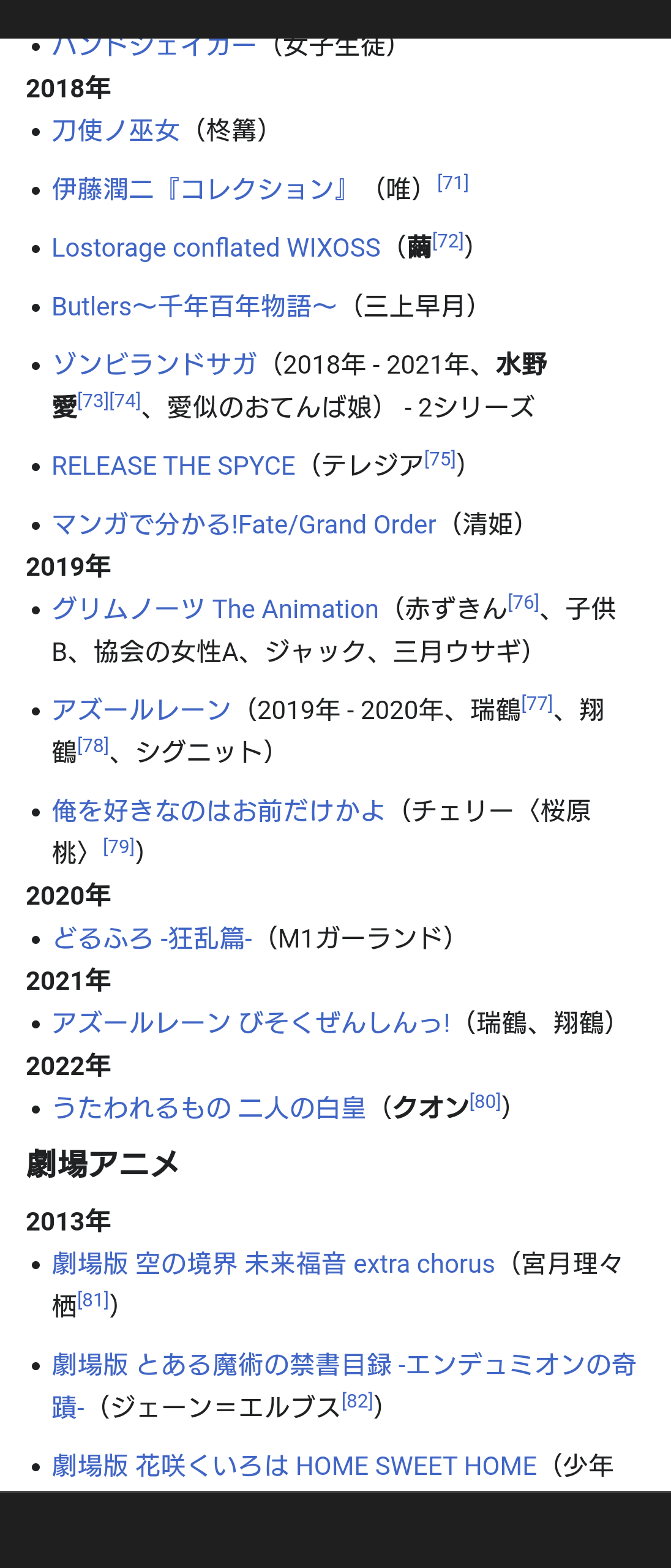Open RELEASE THE SPYCE link
Screen dimensions: 671x1568
click(x=174, y=466)
